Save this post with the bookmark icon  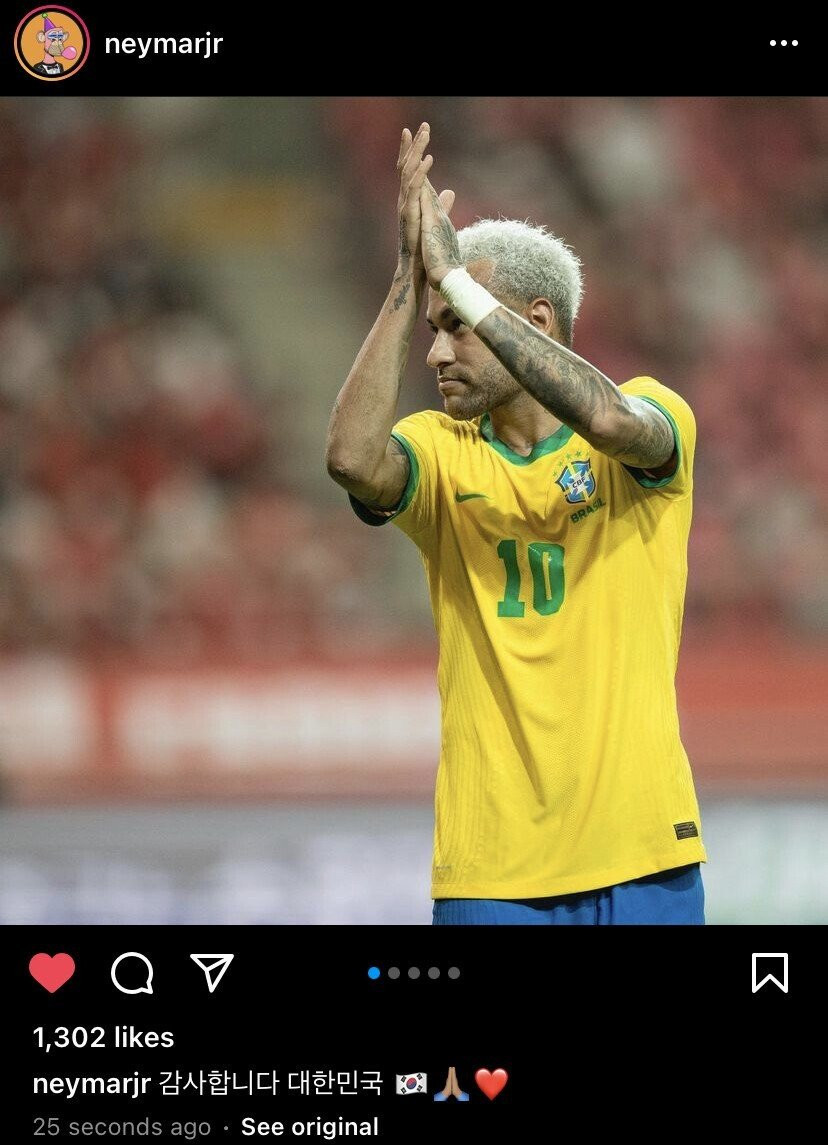[x=769, y=972]
